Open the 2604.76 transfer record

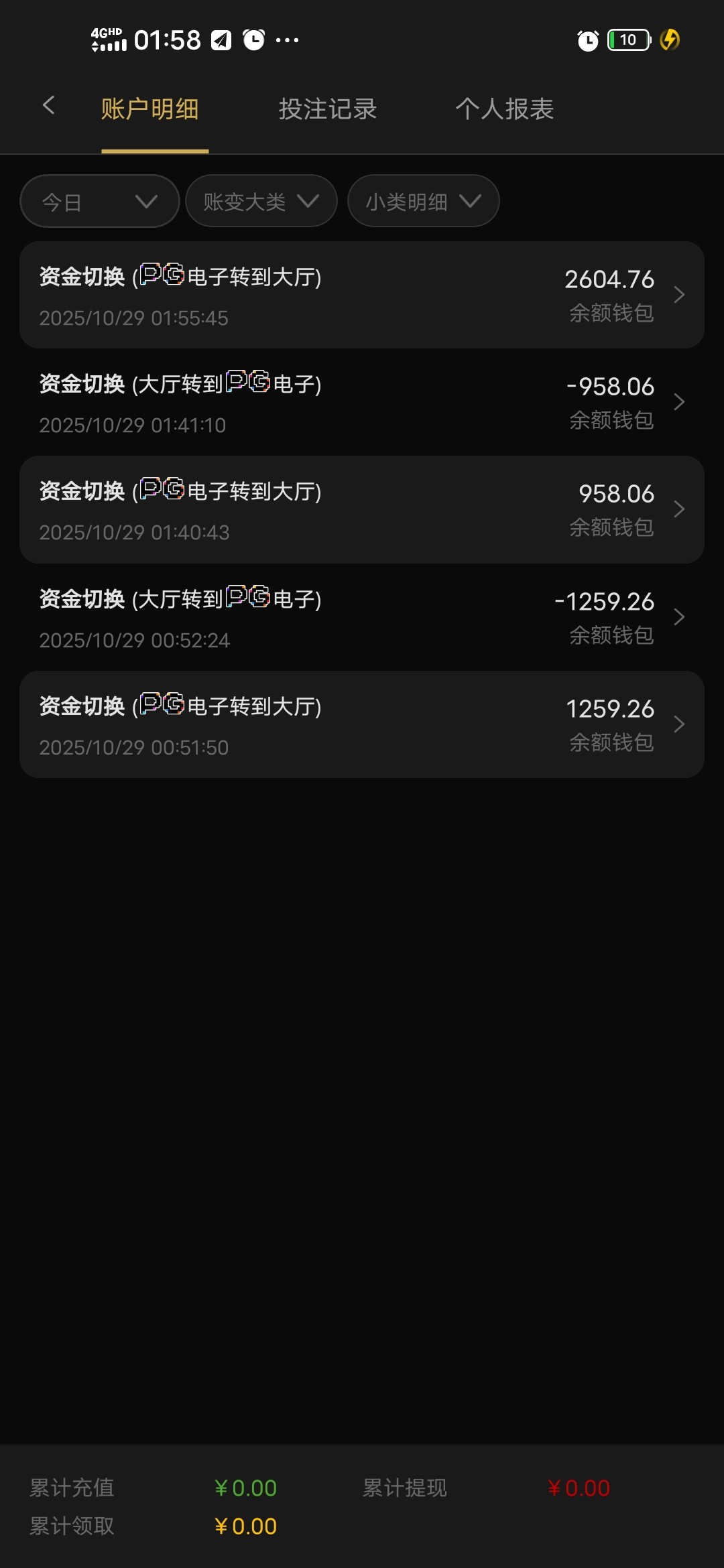tap(362, 295)
